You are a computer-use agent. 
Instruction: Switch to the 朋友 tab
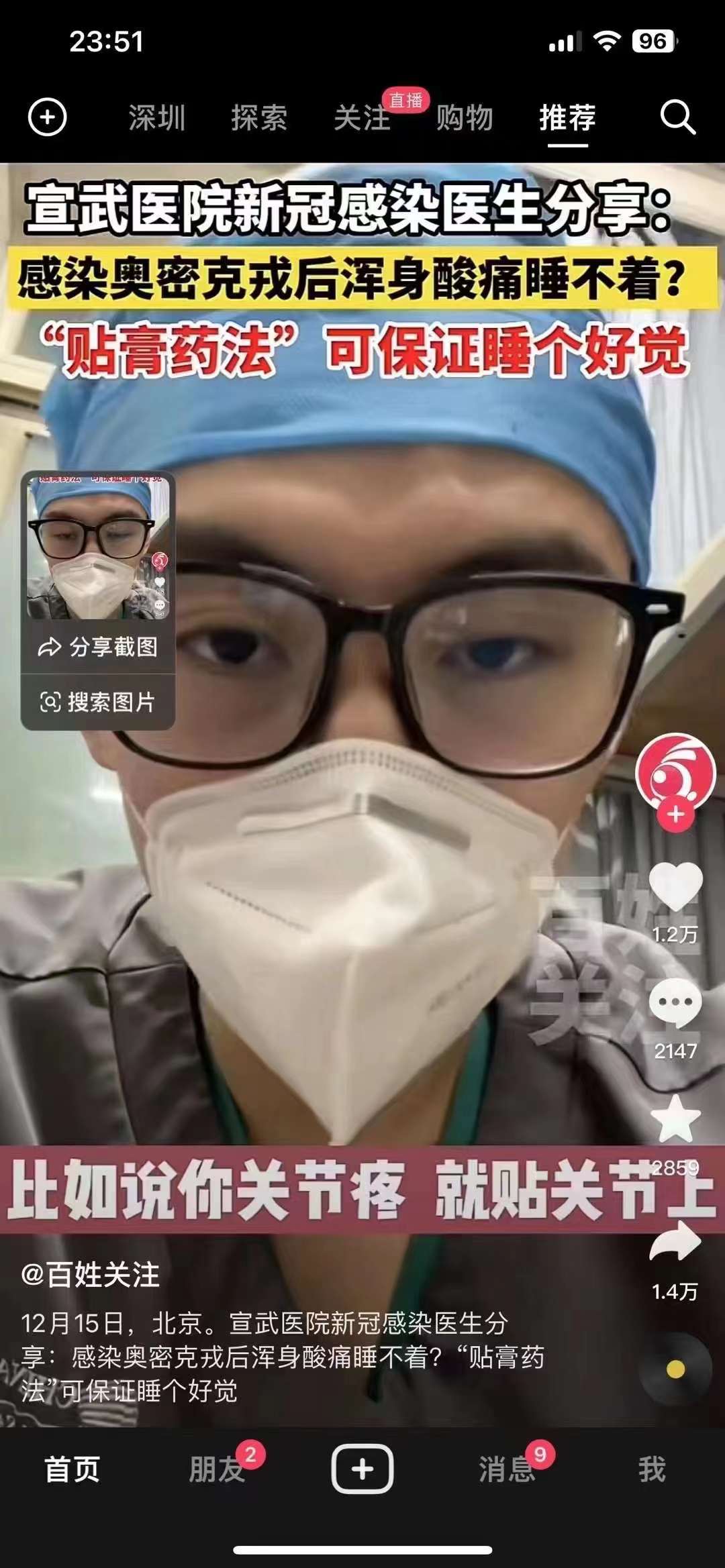click(216, 1469)
